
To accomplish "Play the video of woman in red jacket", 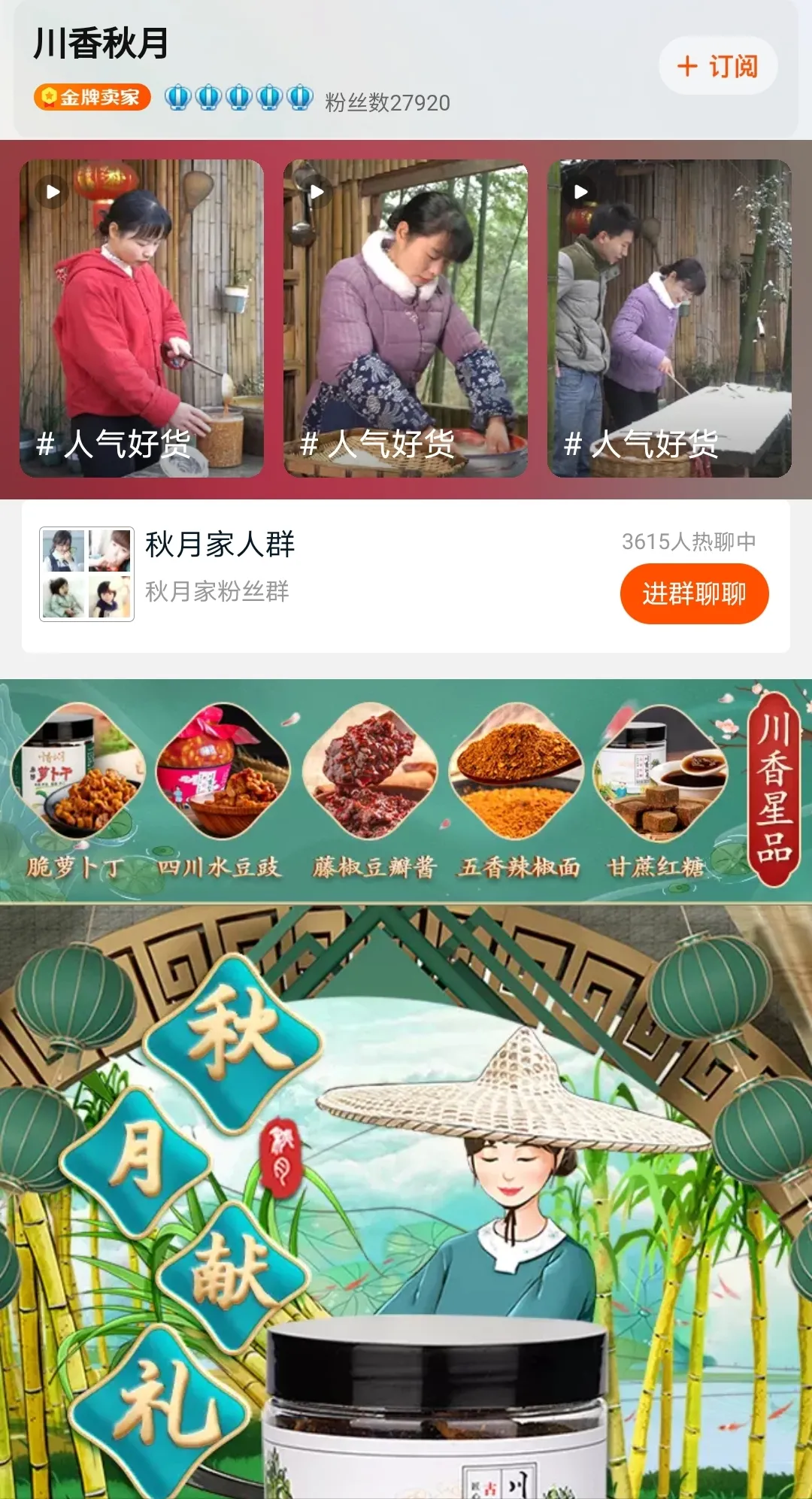I will (x=141, y=318).
